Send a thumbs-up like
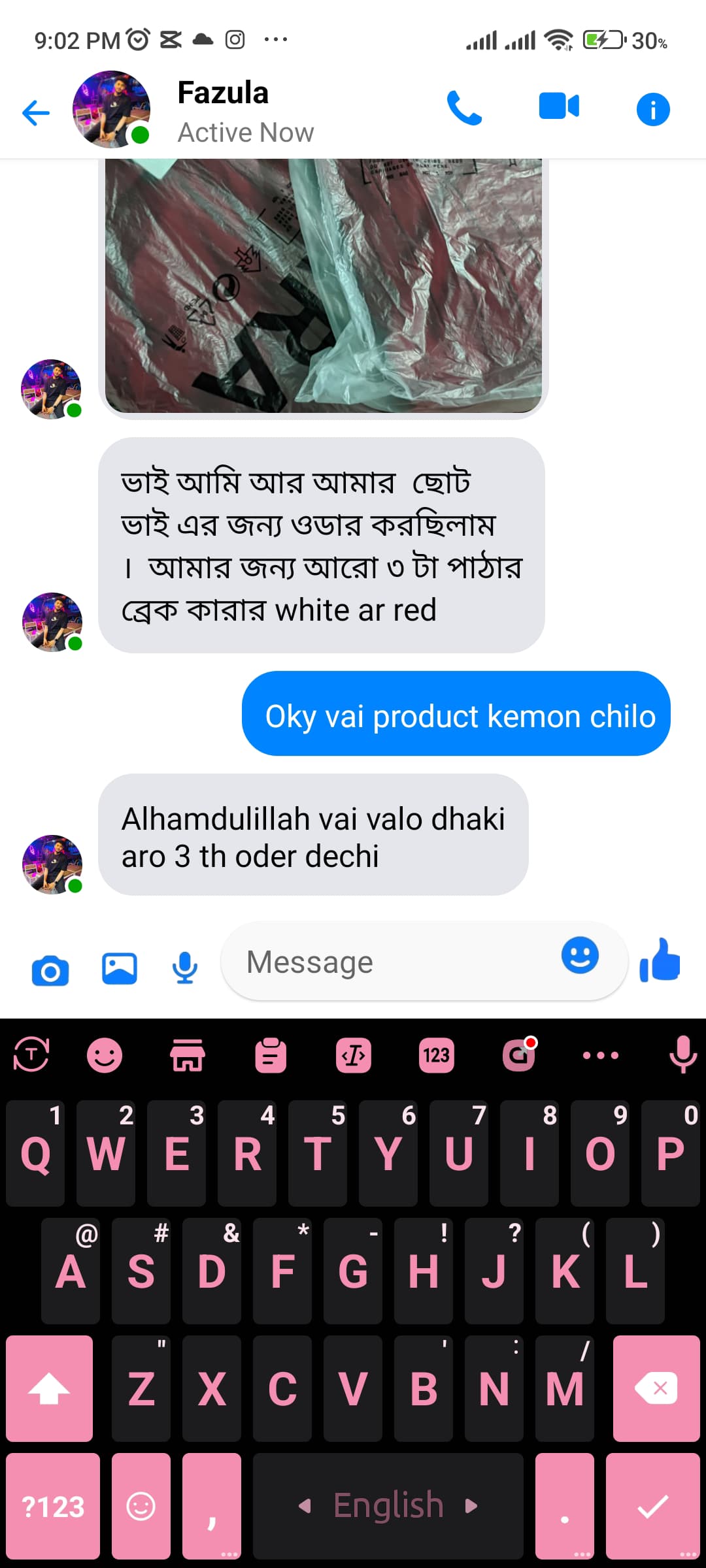This screenshot has width=706, height=1568. [x=660, y=961]
